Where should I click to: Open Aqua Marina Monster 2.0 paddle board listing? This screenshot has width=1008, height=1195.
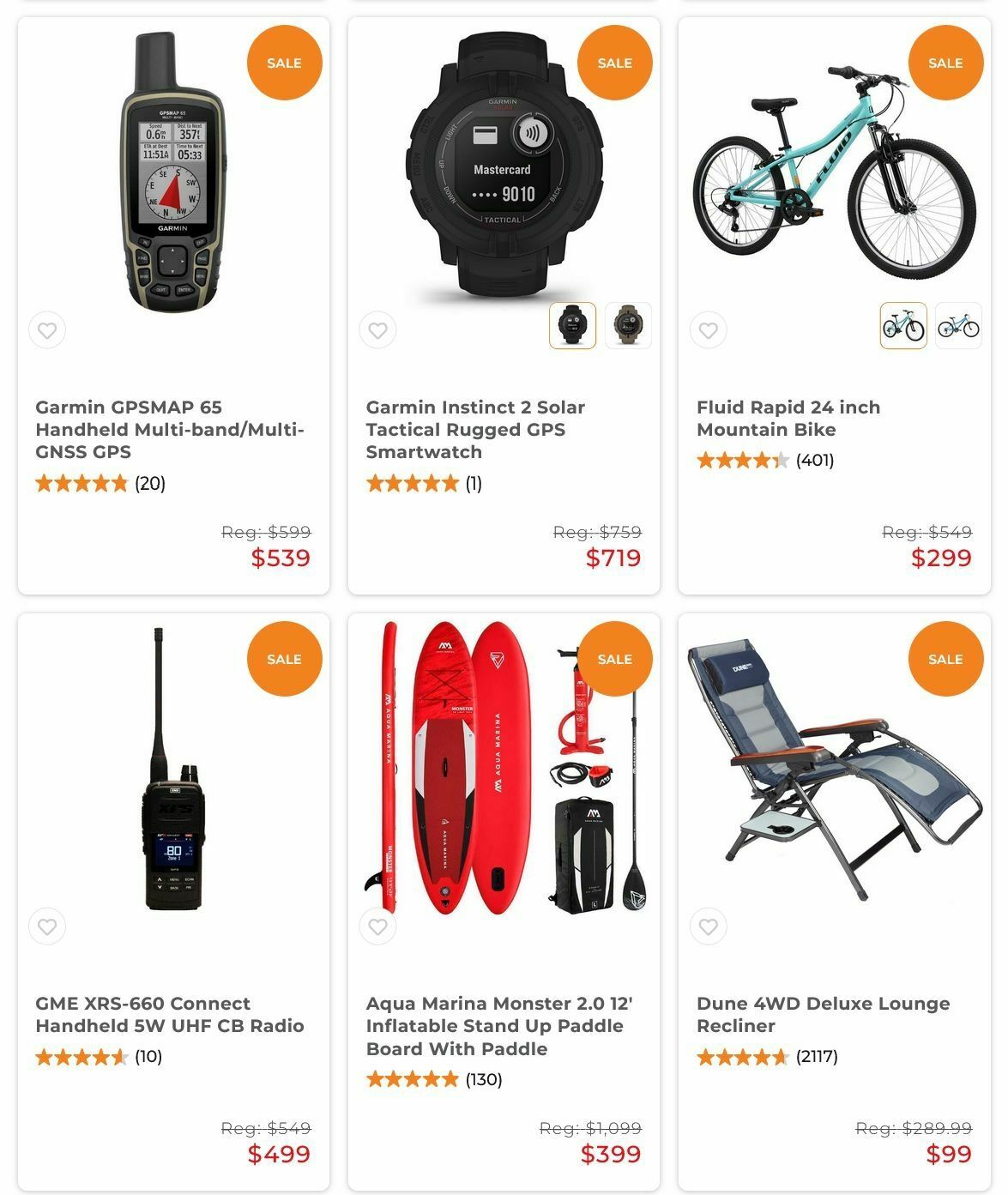(498, 1025)
